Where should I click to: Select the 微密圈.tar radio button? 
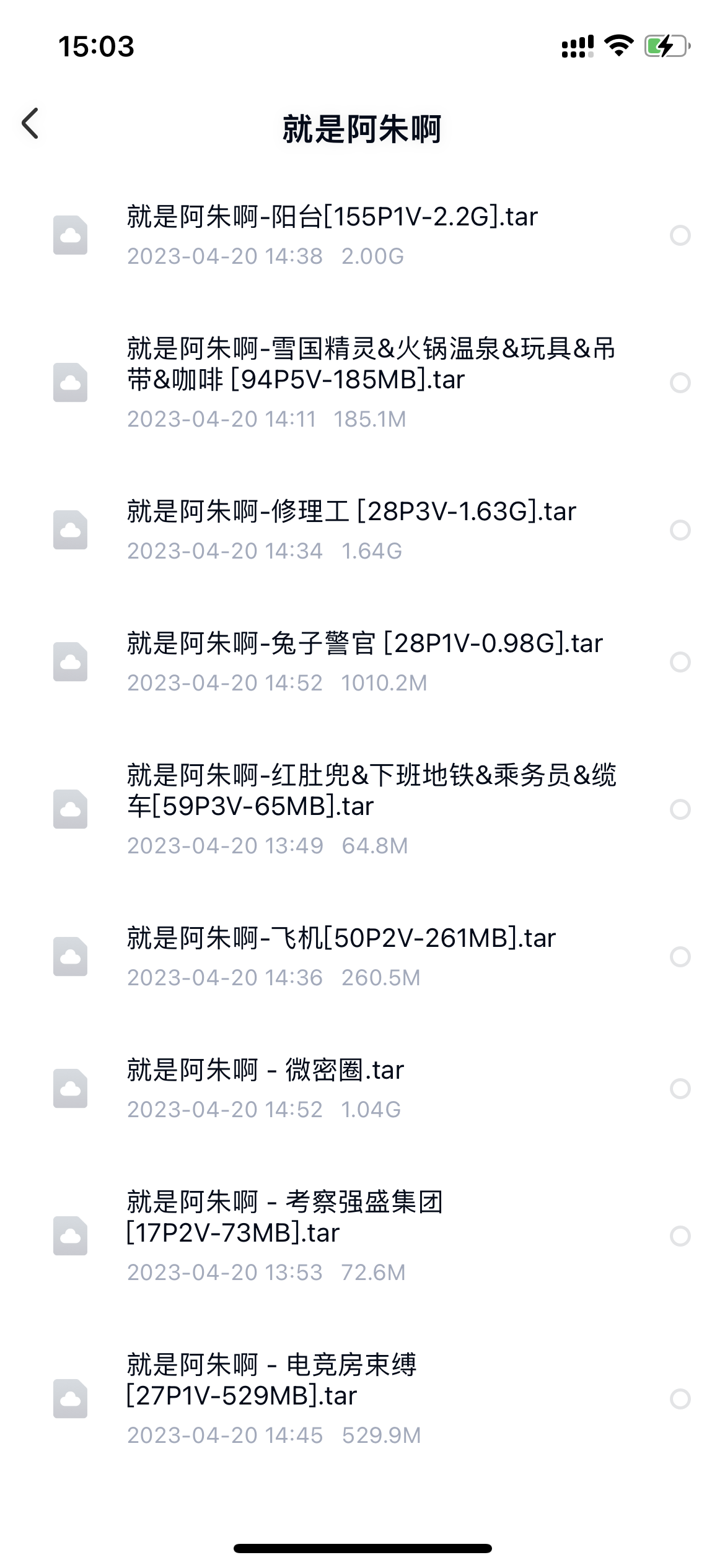(x=680, y=1089)
